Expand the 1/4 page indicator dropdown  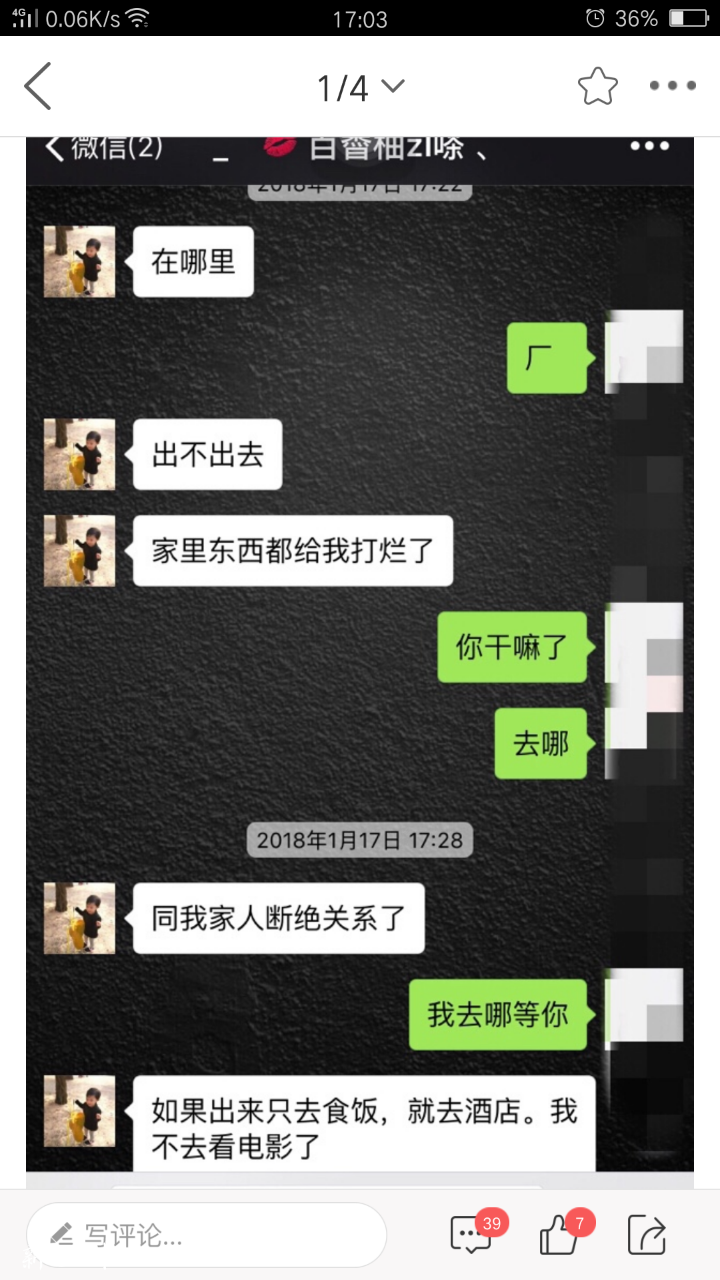click(x=360, y=88)
